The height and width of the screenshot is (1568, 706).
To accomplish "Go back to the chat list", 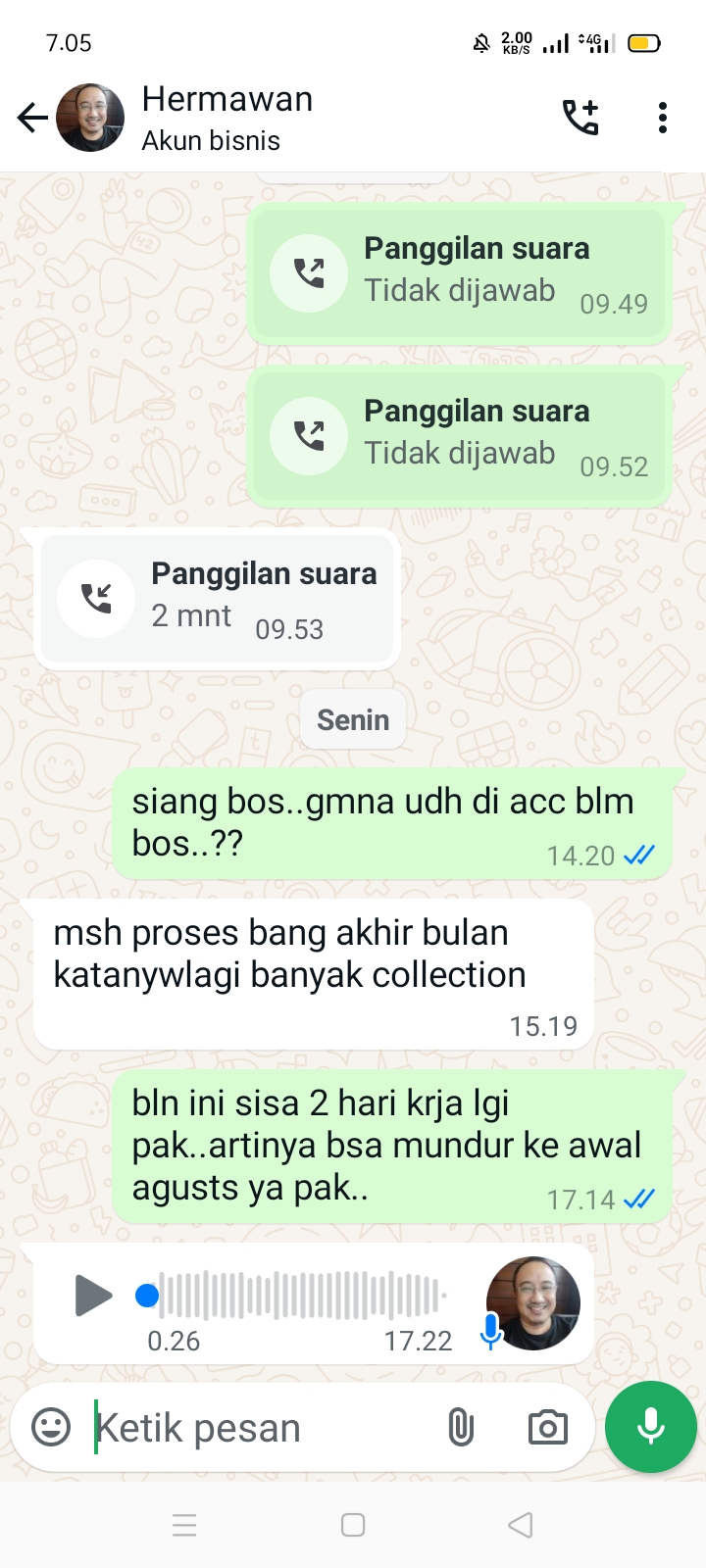I will coord(32,118).
